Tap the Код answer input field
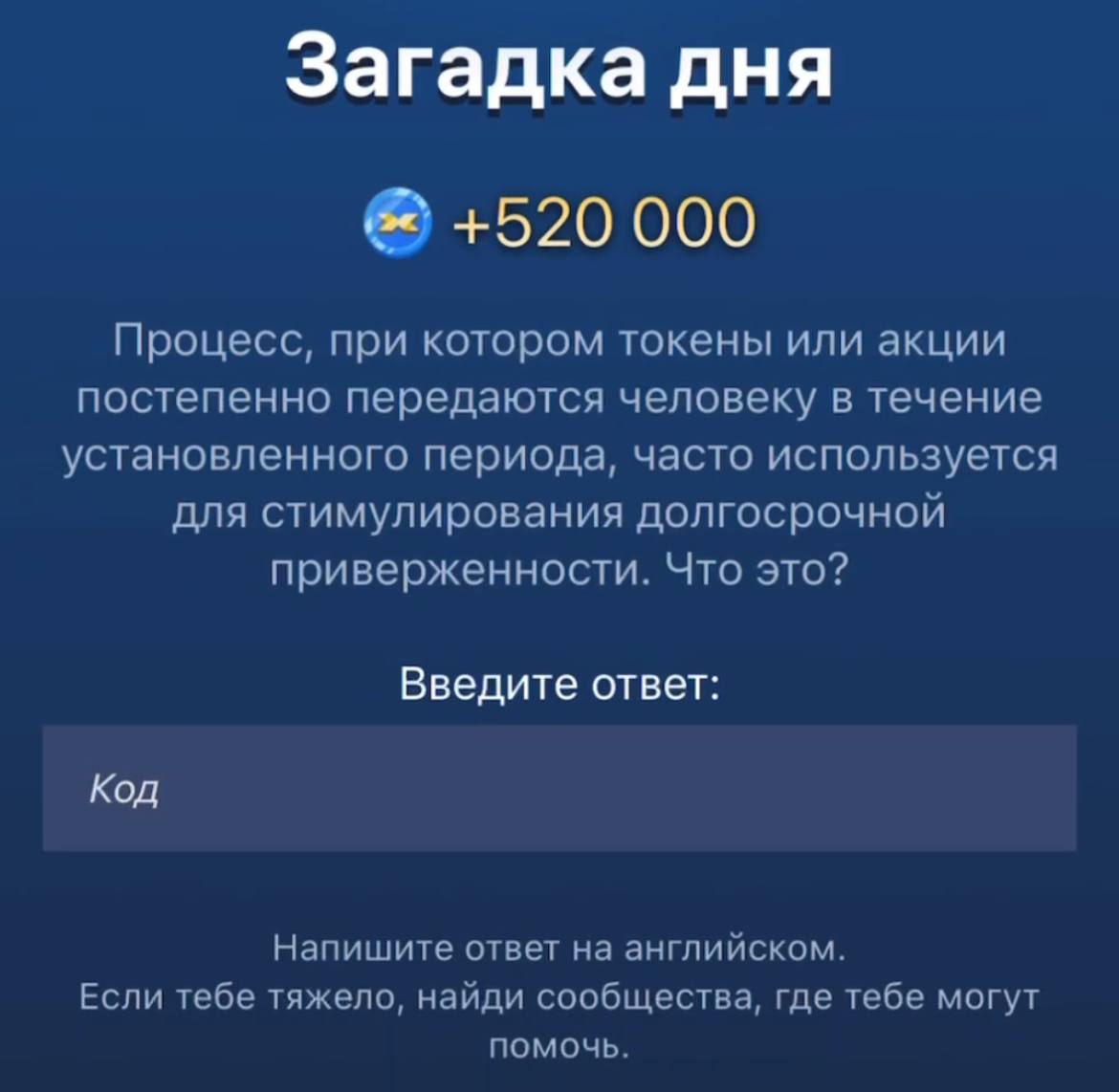 (x=559, y=788)
